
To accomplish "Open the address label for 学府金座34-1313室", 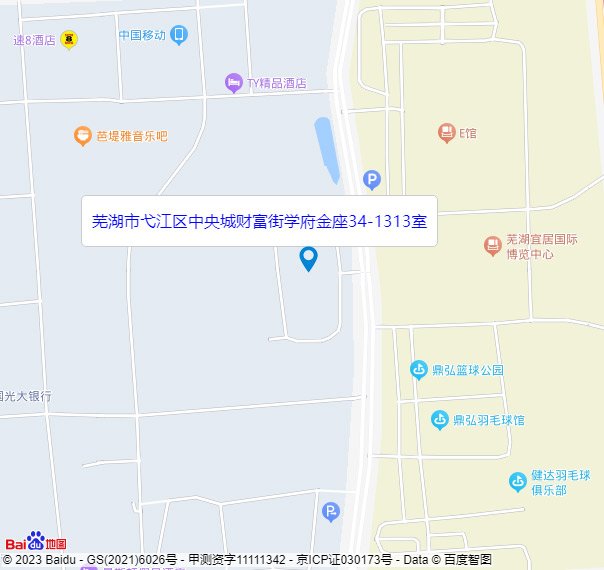I will pos(259,221).
